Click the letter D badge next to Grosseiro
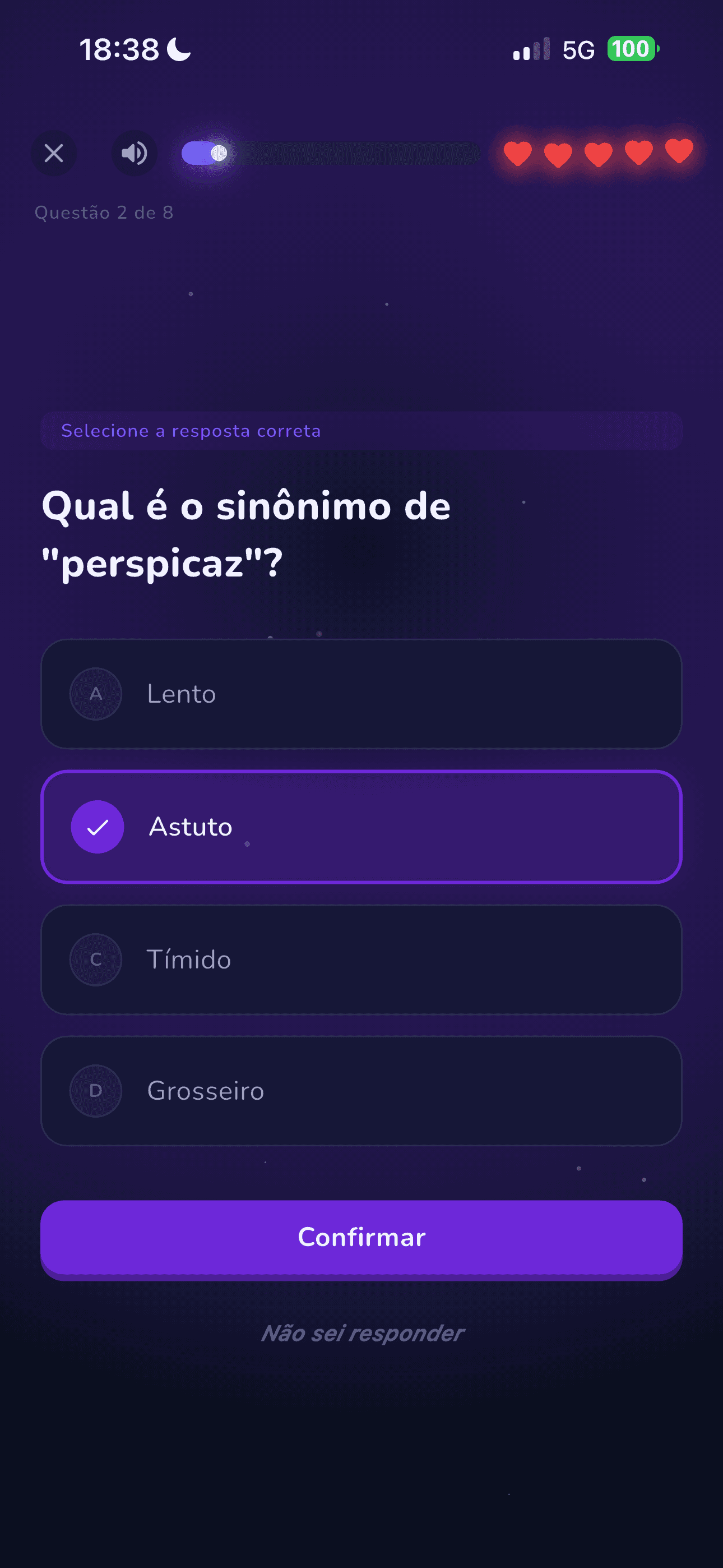The image size is (723, 1568). tap(95, 1091)
